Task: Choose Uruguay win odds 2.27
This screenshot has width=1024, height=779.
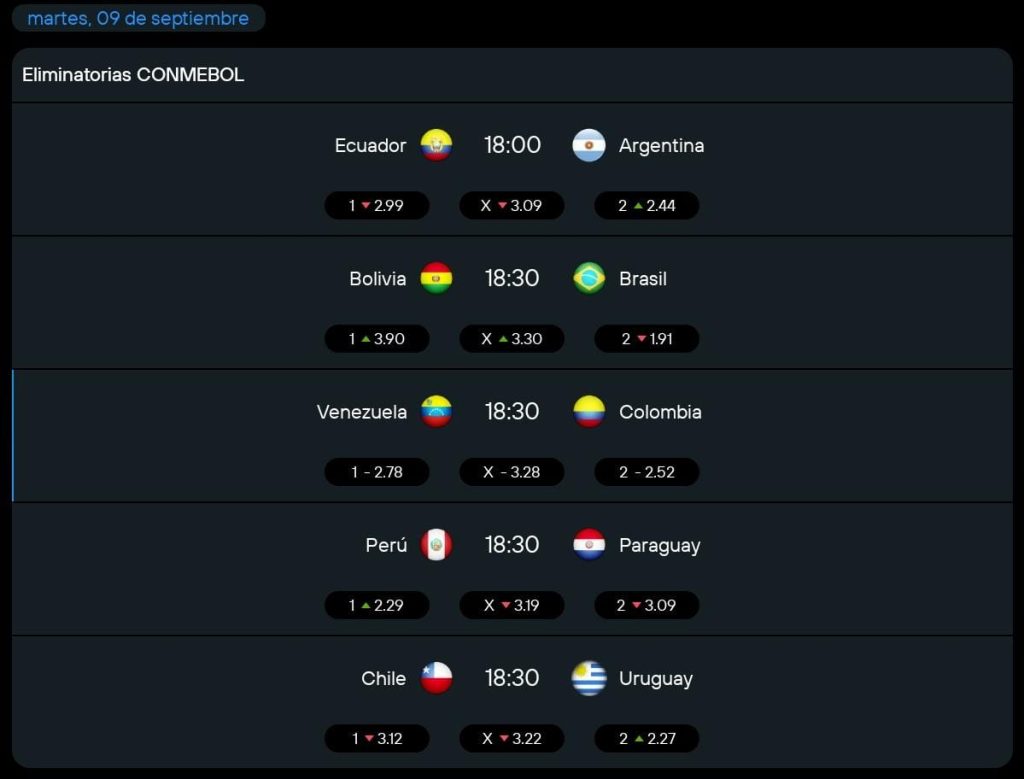Action: click(647, 739)
